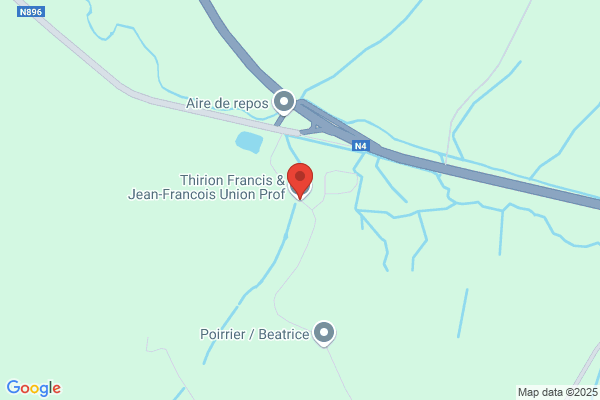Open the Poirrier / Beatrice place marker

point(323,333)
